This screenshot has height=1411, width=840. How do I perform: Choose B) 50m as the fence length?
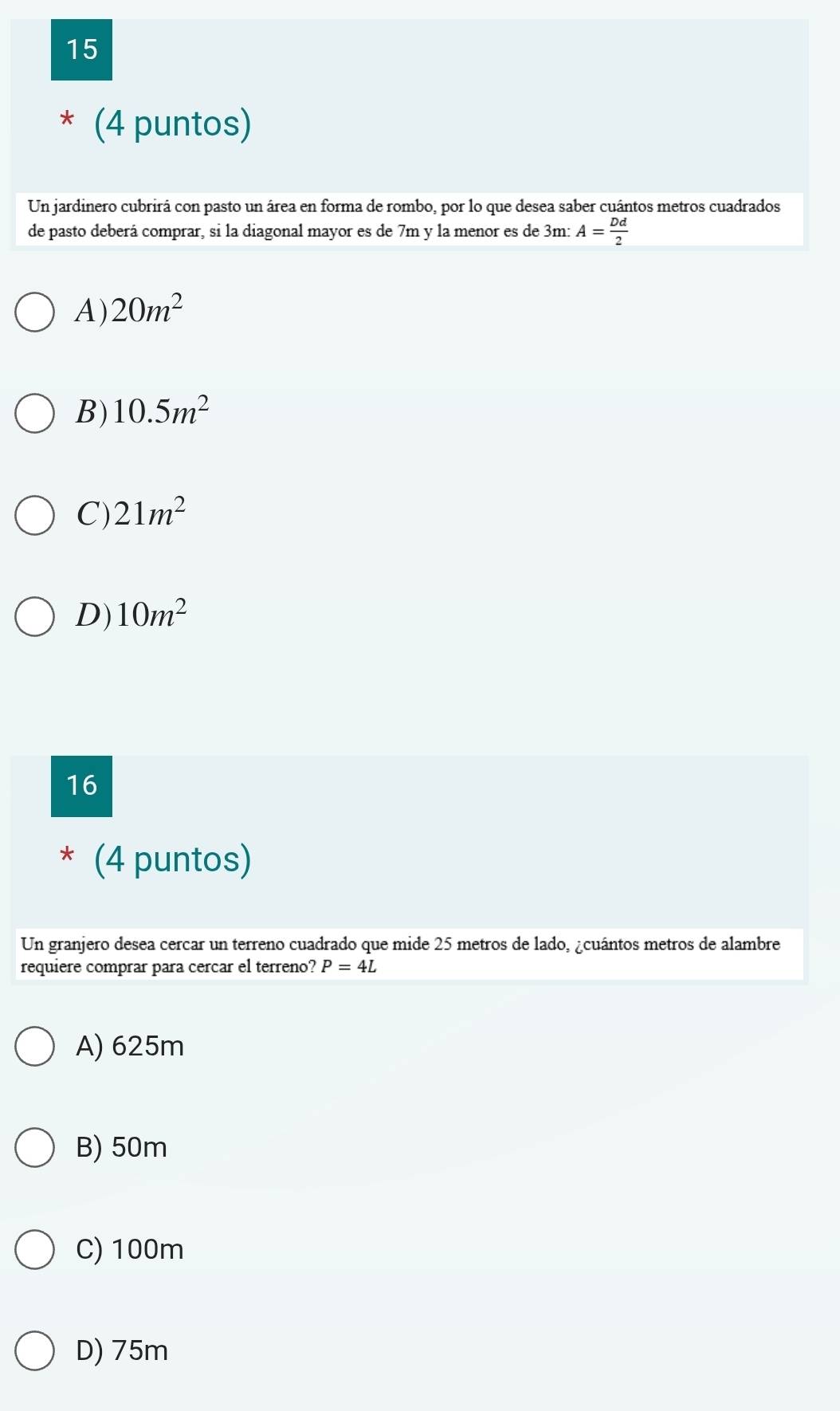[x=35, y=1147]
